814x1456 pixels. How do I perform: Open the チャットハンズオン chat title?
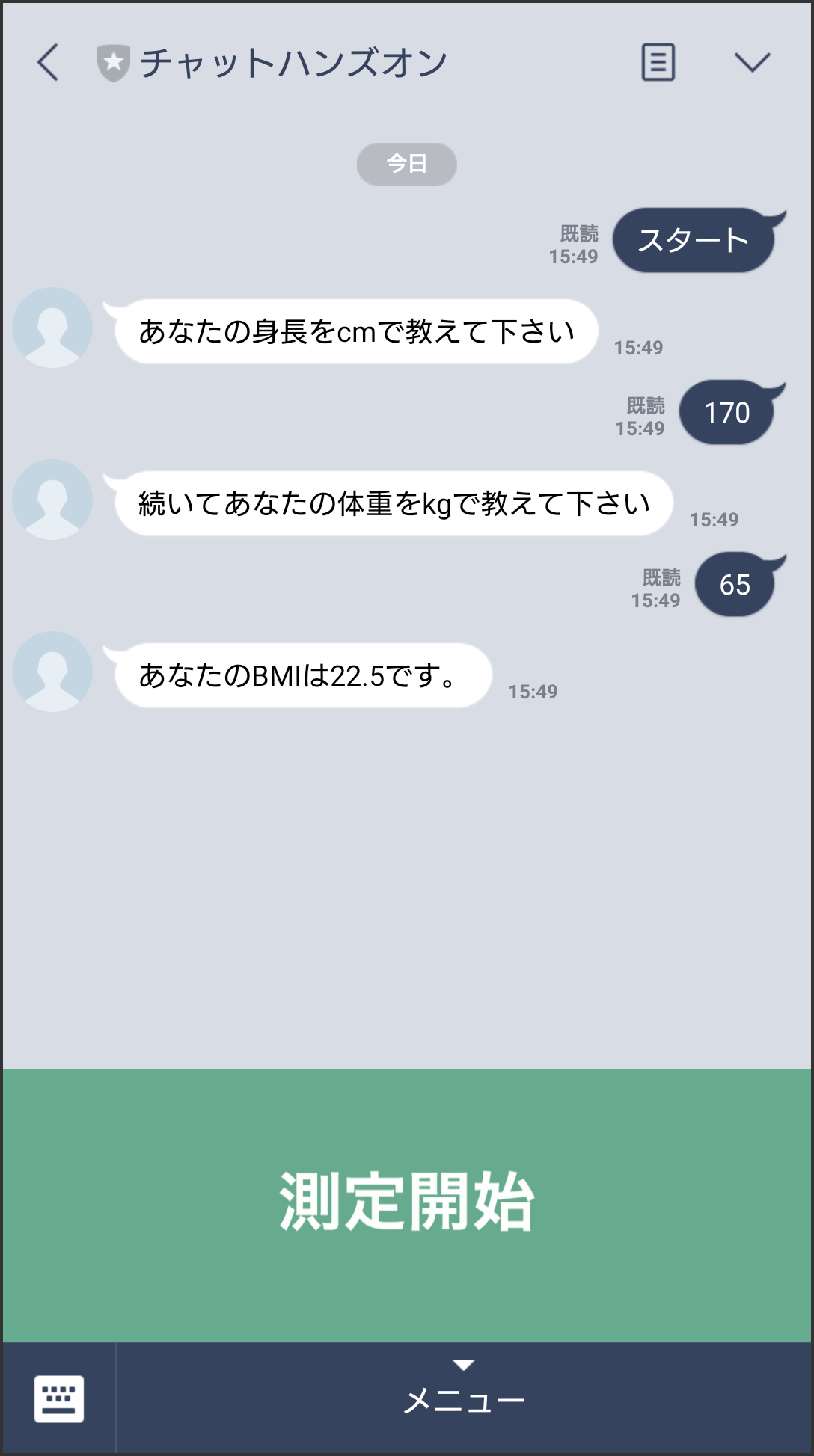click(293, 63)
